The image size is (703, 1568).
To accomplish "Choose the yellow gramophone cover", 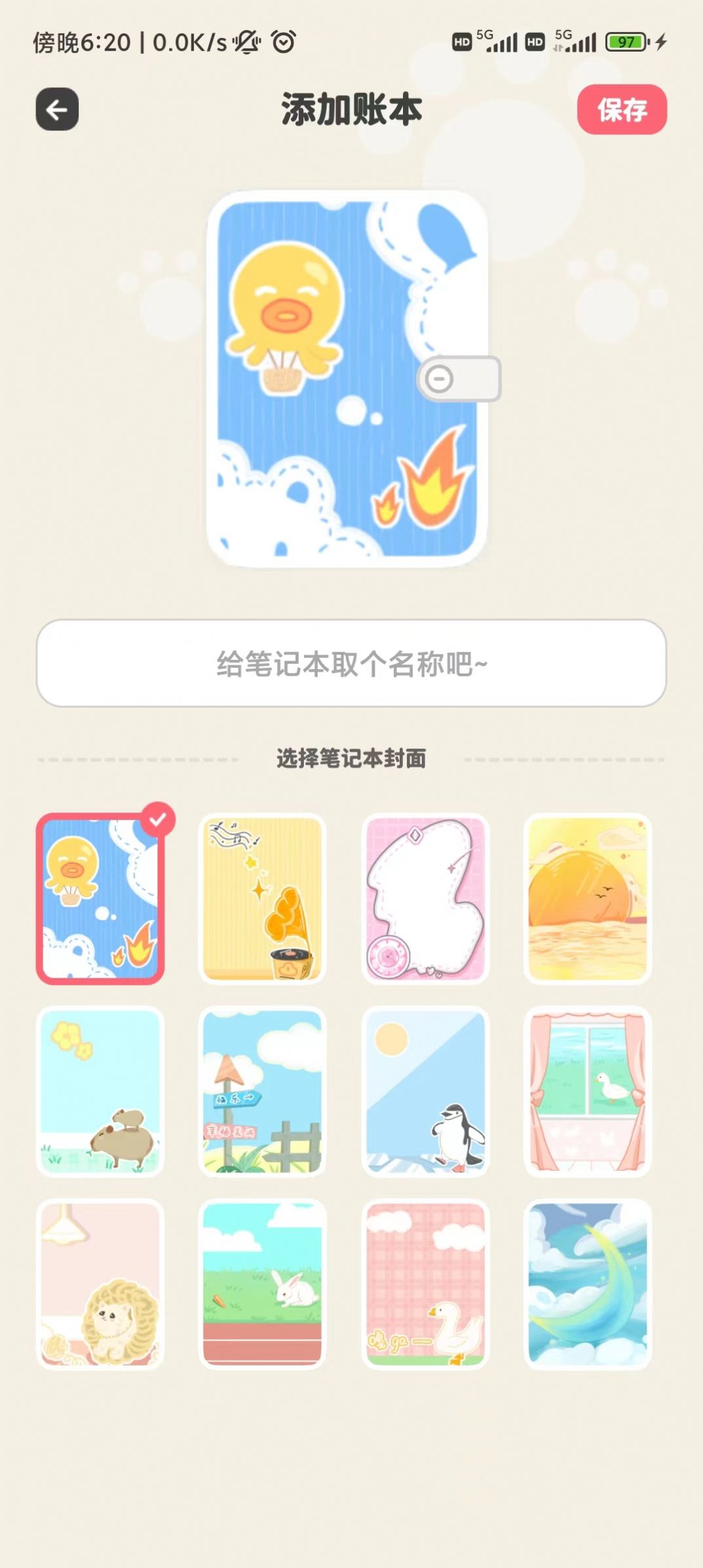I will pyautogui.click(x=262, y=898).
